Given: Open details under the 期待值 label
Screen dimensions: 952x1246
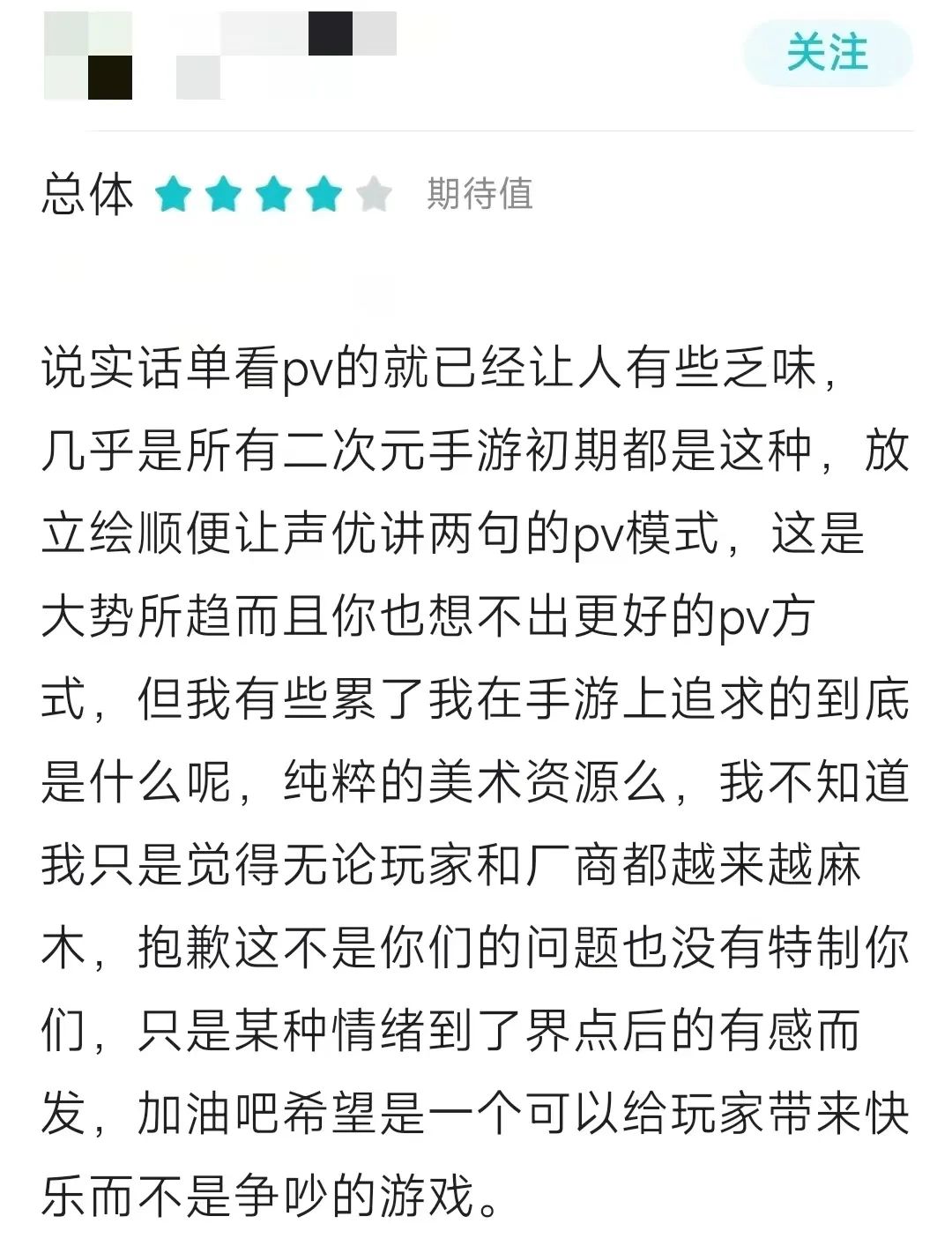Looking at the screenshot, I should pos(481,195).
